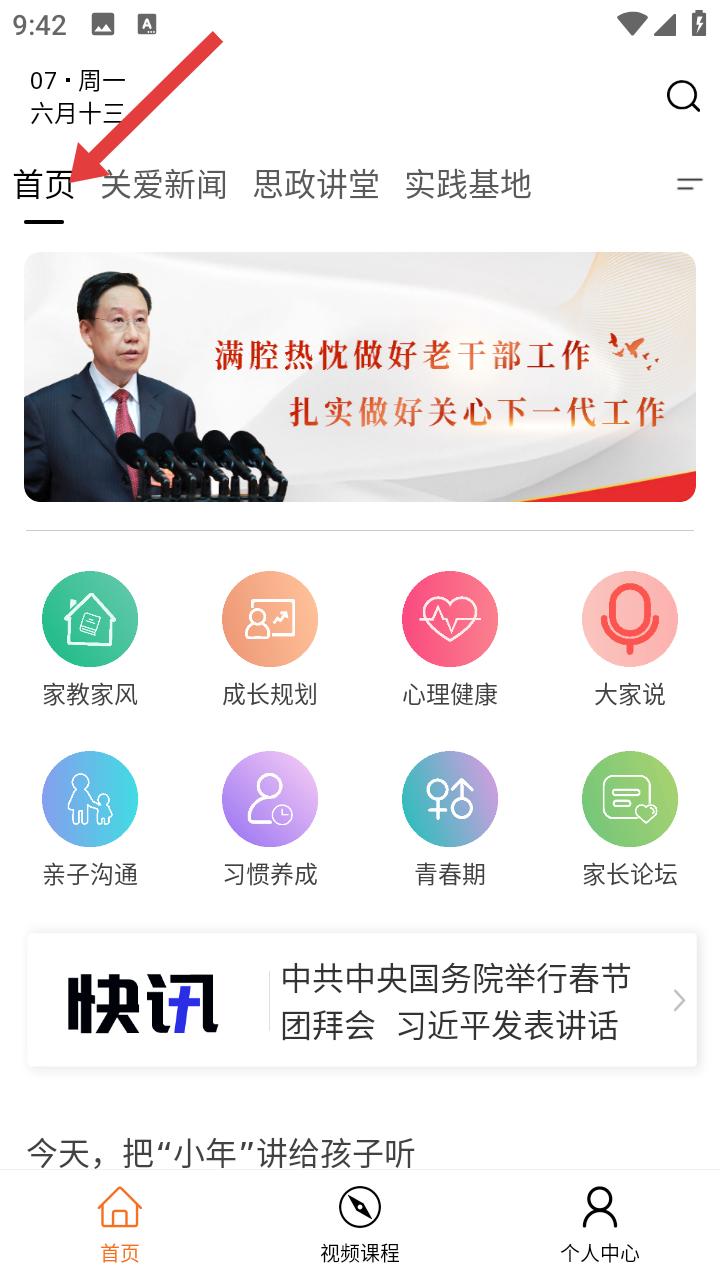Switch to the 思政讲堂 top tab

click(316, 185)
